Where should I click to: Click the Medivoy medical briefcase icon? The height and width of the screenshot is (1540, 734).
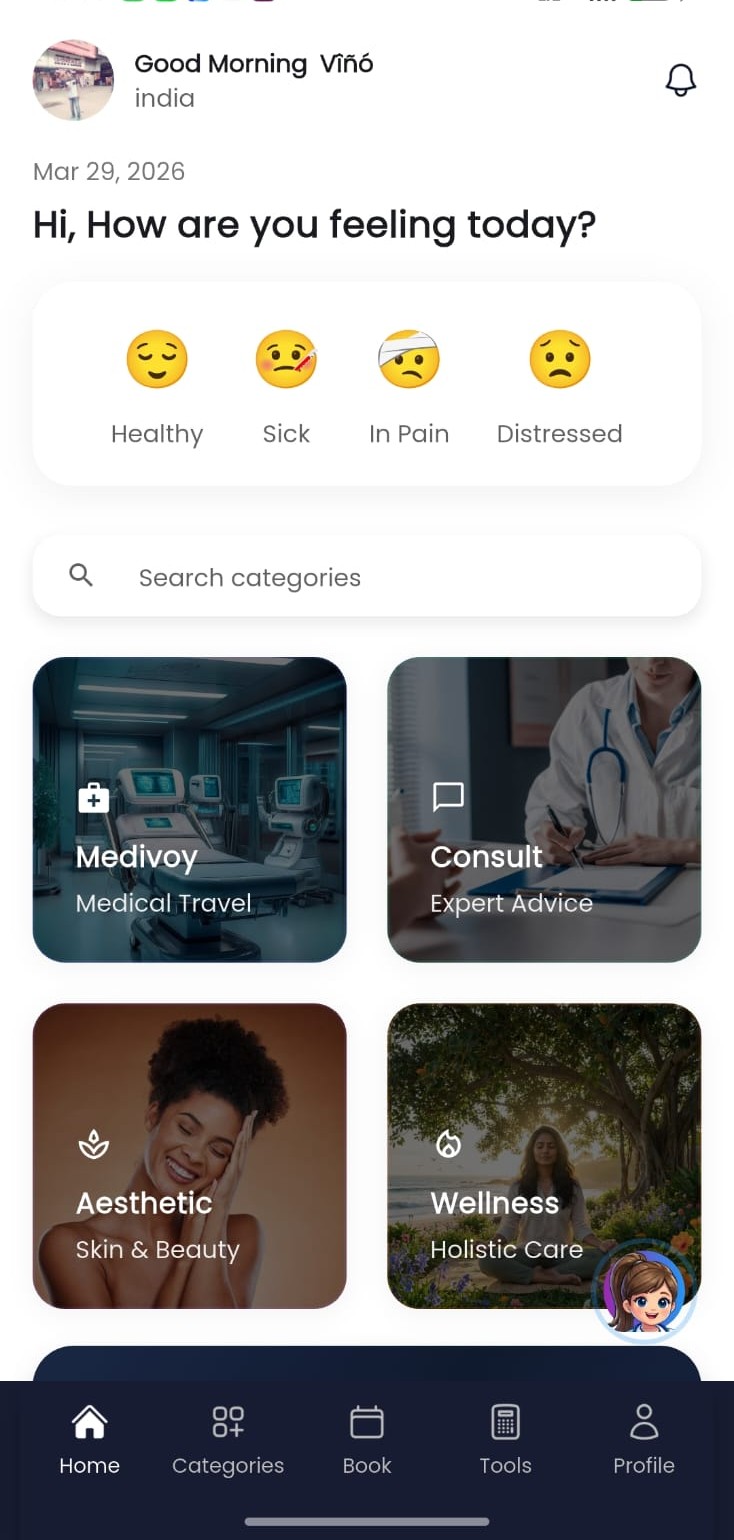click(93, 797)
